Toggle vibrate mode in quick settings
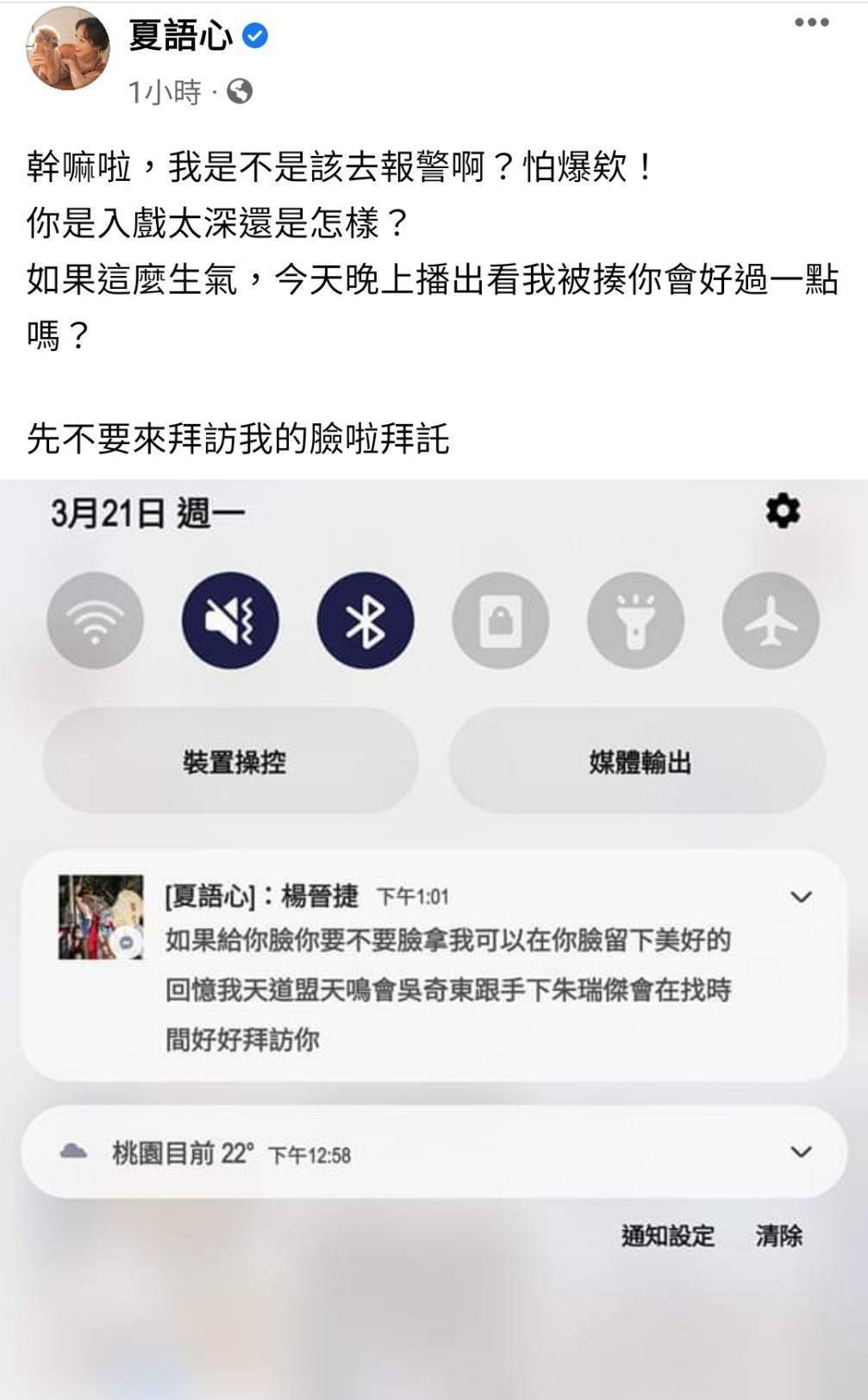 (229, 622)
